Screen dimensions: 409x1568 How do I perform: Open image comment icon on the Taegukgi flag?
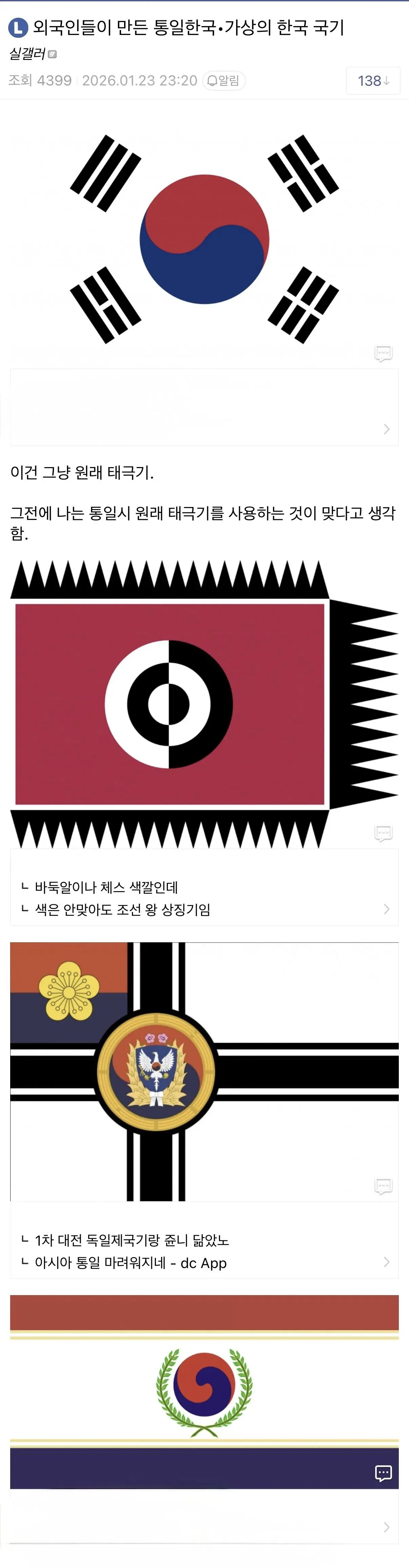click(x=383, y=353)
